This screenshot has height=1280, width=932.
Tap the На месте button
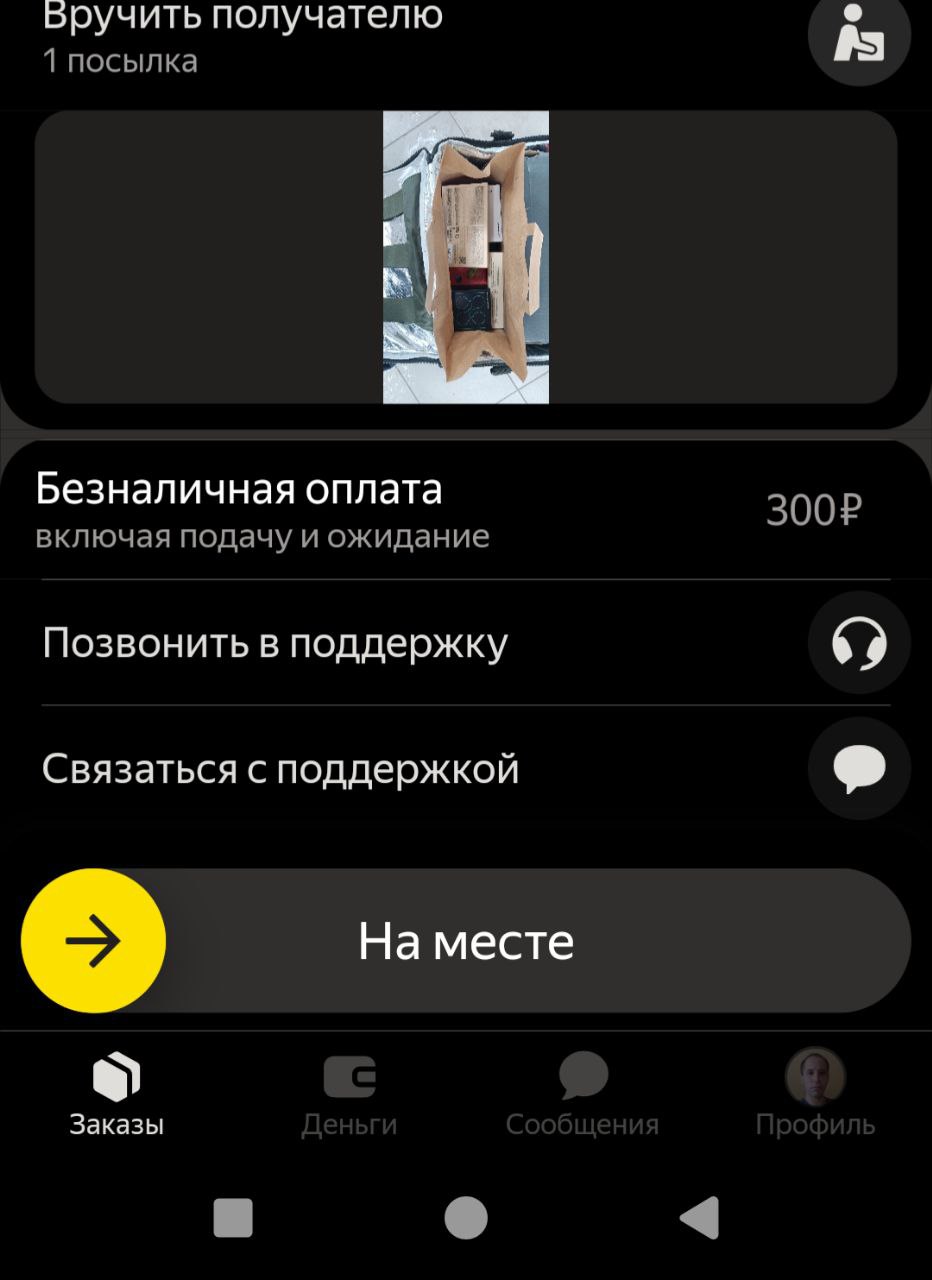466,941
